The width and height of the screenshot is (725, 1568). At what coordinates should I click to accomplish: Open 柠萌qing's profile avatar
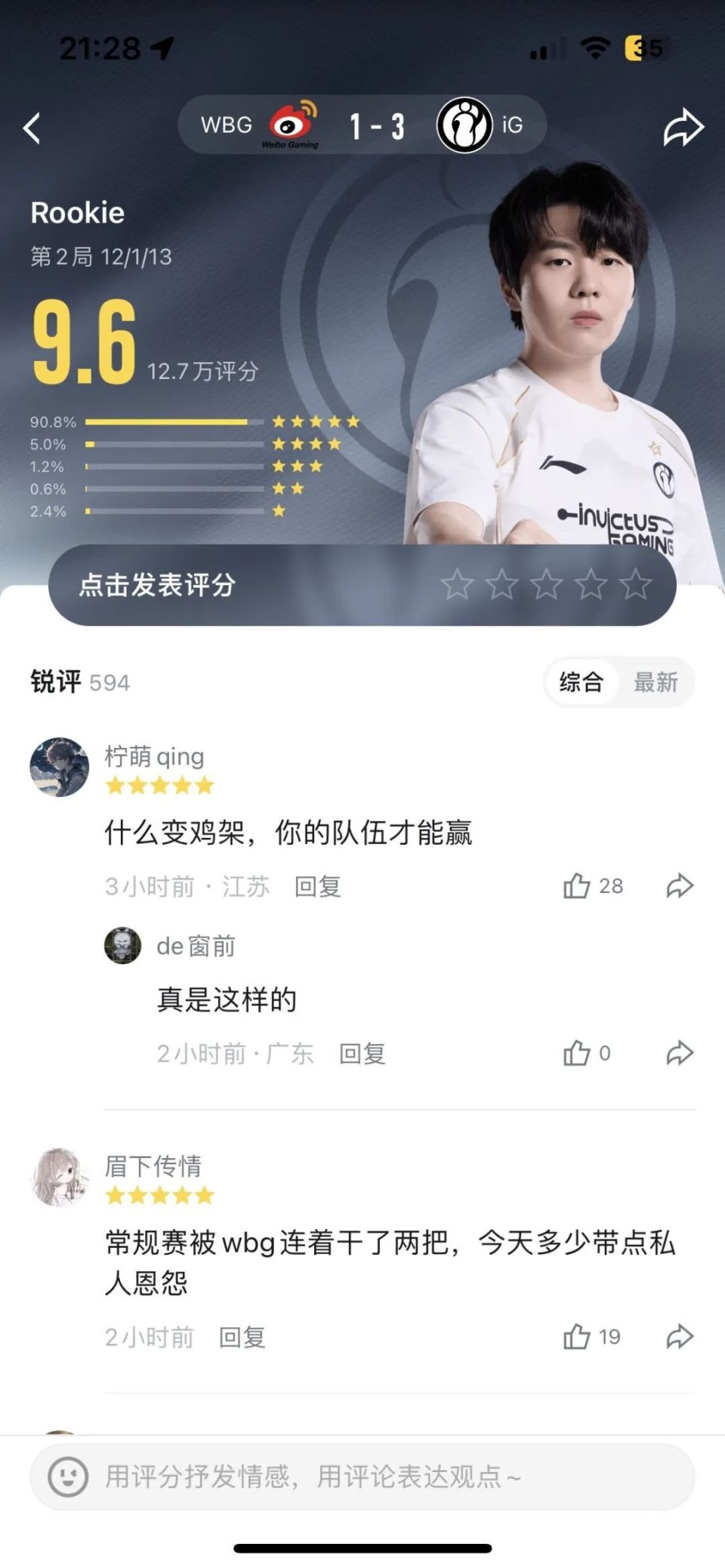(59, 767)
